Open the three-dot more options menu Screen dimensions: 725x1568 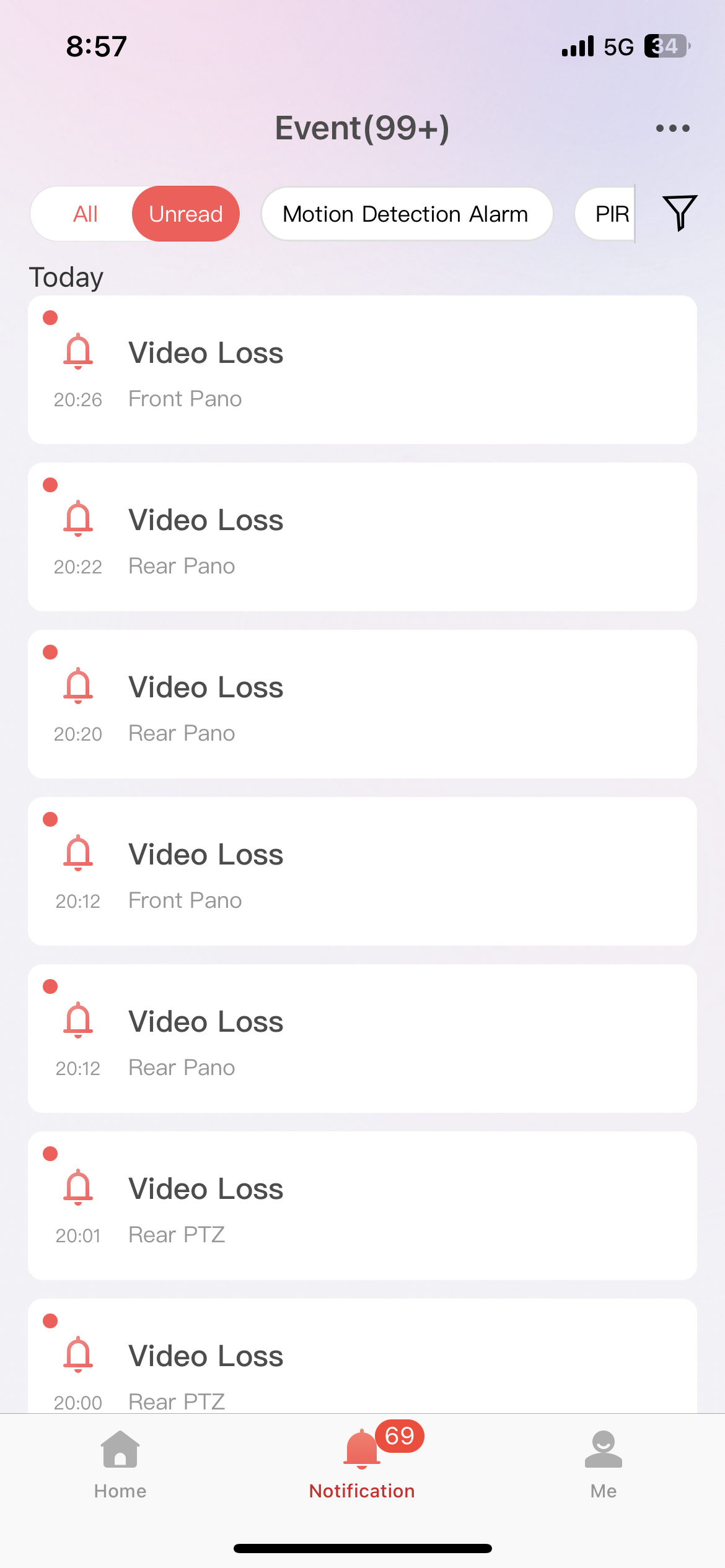(672, 128)
